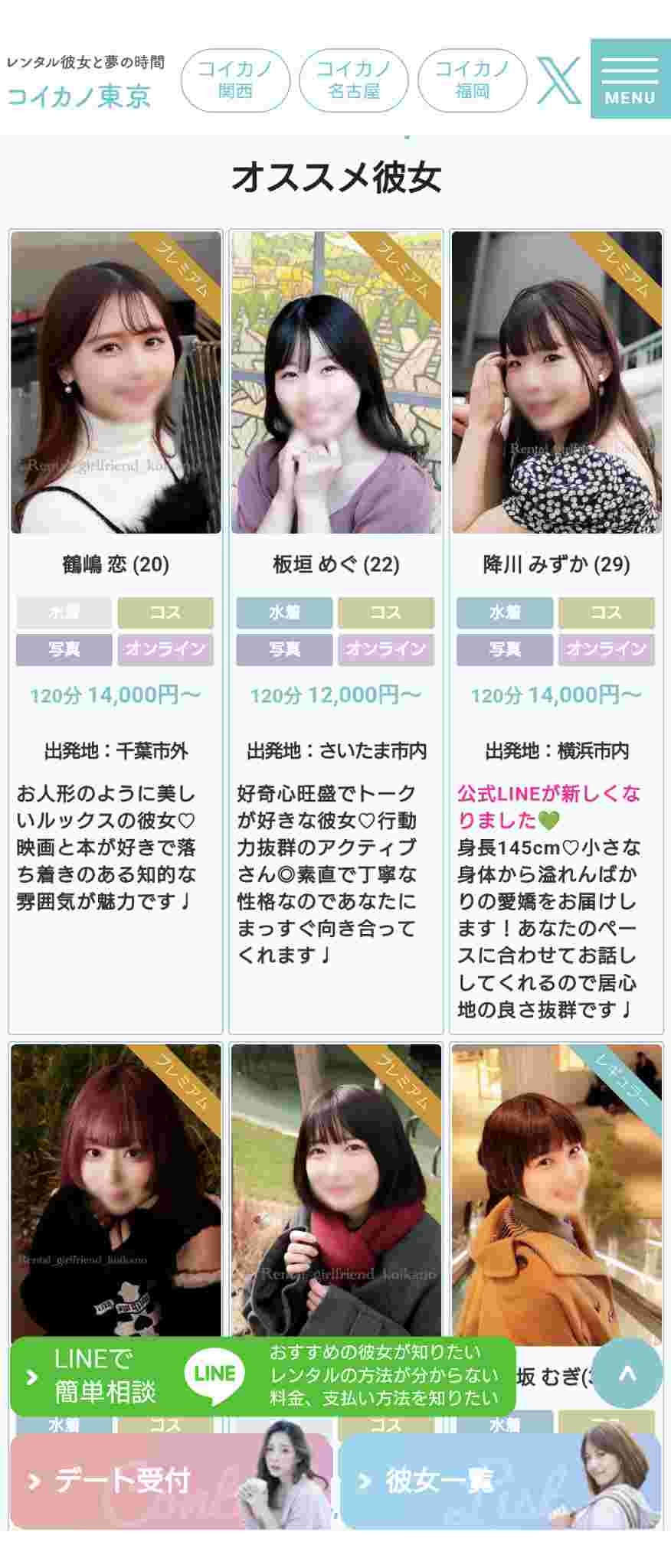Image resolution: width=671 pixels, height=1568 pixels.
Task: Tap the LINEで簡単相談 banner
Action: 262,1376
